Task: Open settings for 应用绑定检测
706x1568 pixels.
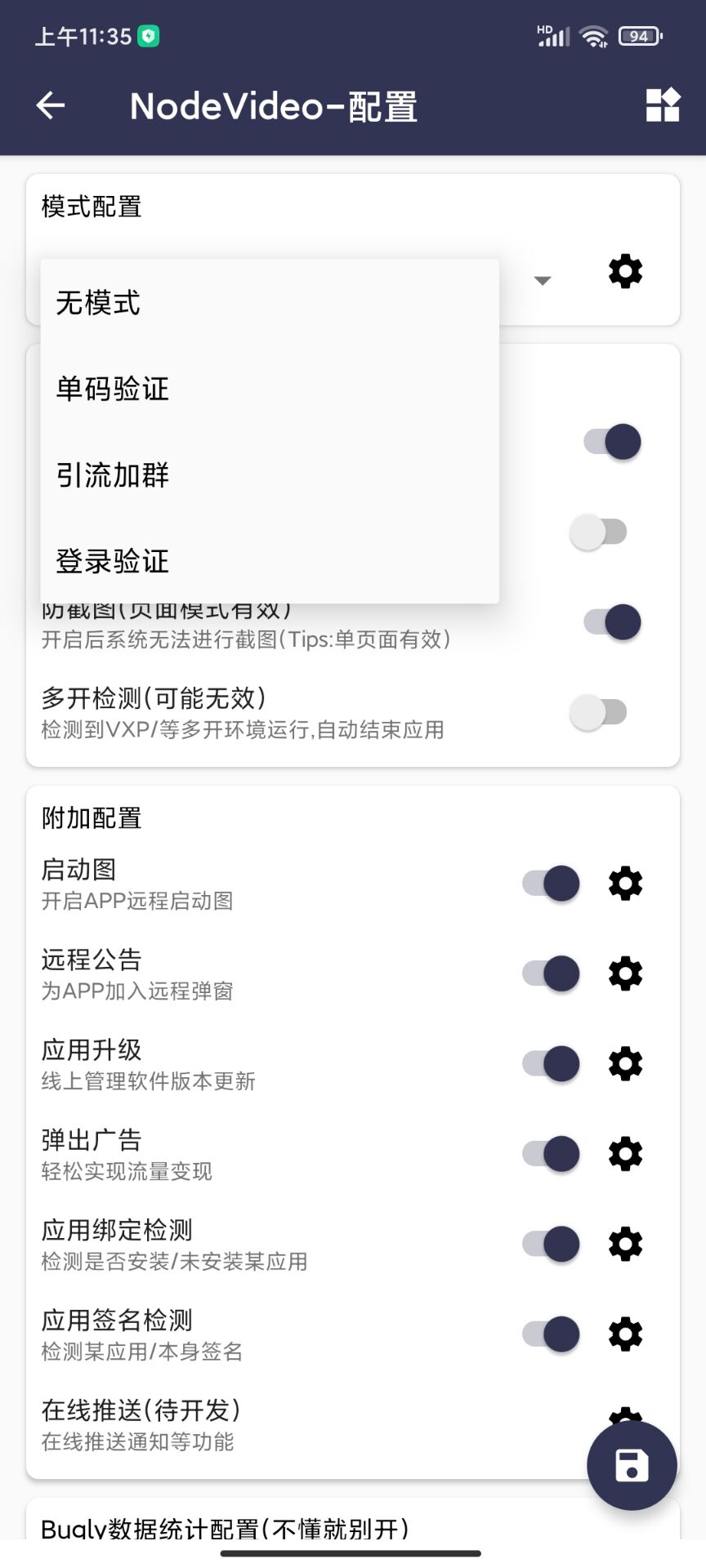Action: click(x=624, y=1244)
